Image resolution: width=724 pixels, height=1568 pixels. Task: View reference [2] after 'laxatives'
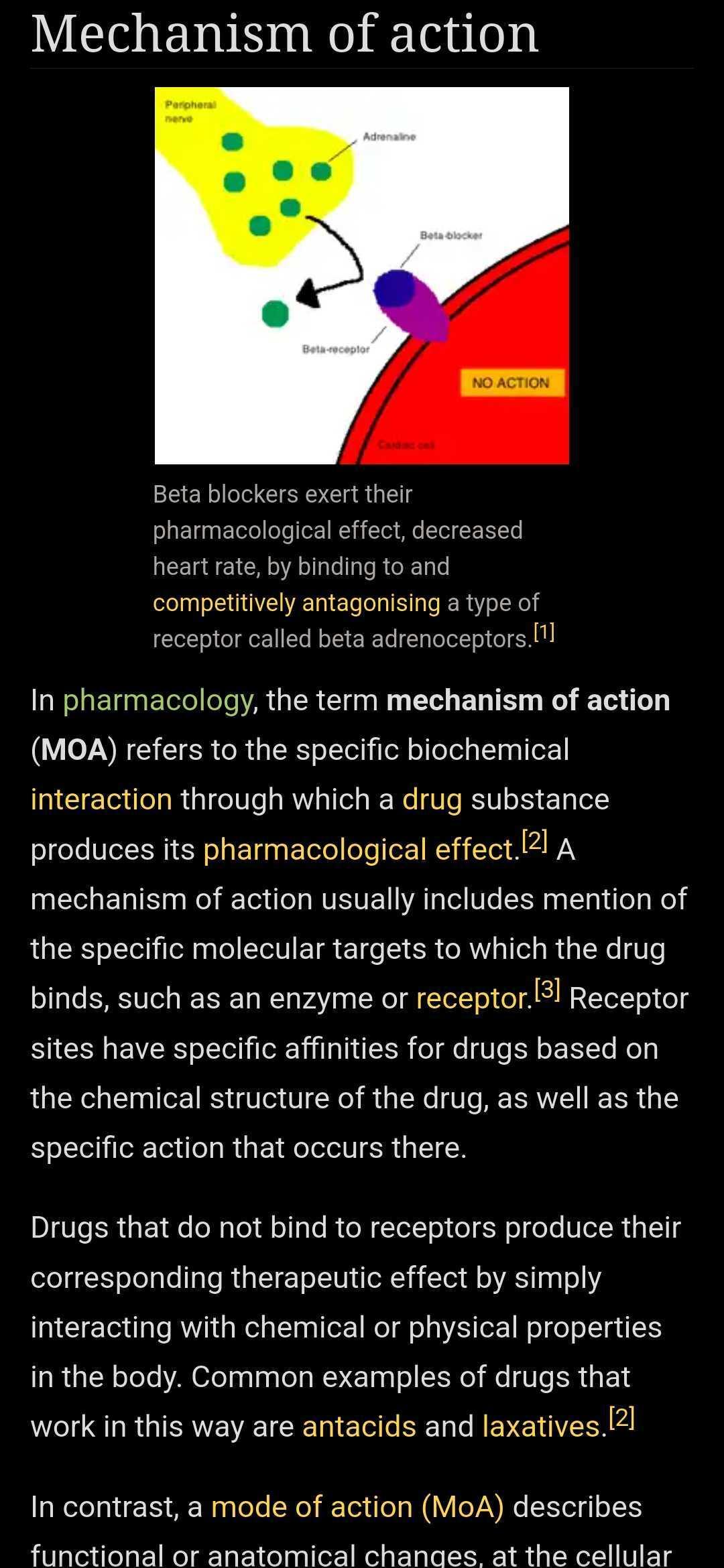[621, 1417]
